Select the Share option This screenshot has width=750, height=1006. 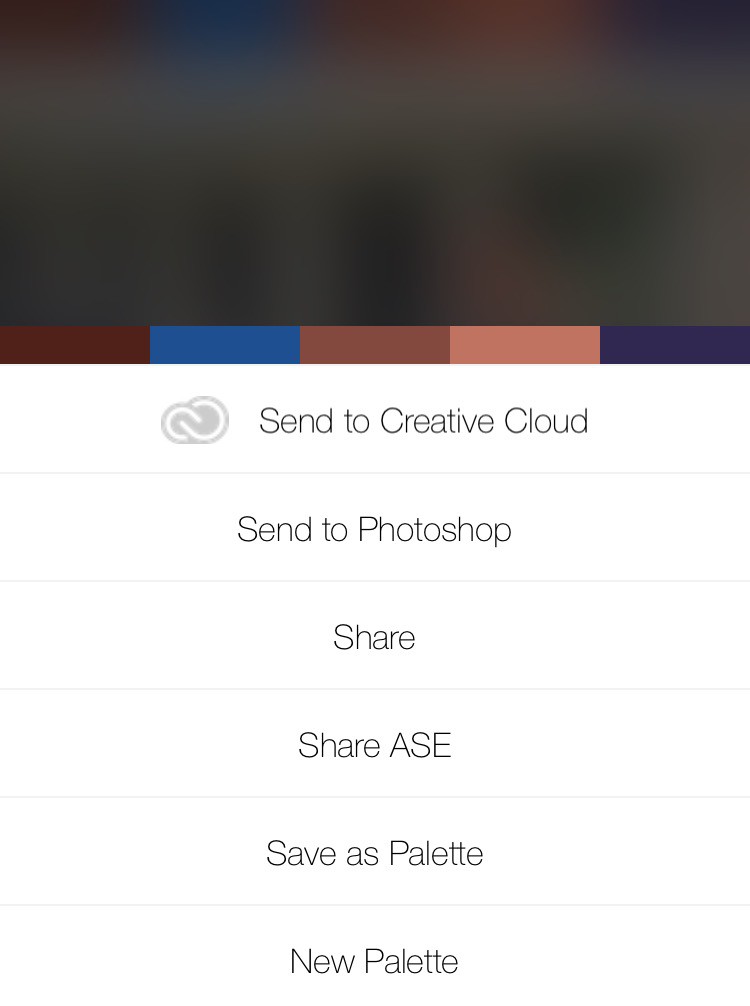[x=375, y=637]
